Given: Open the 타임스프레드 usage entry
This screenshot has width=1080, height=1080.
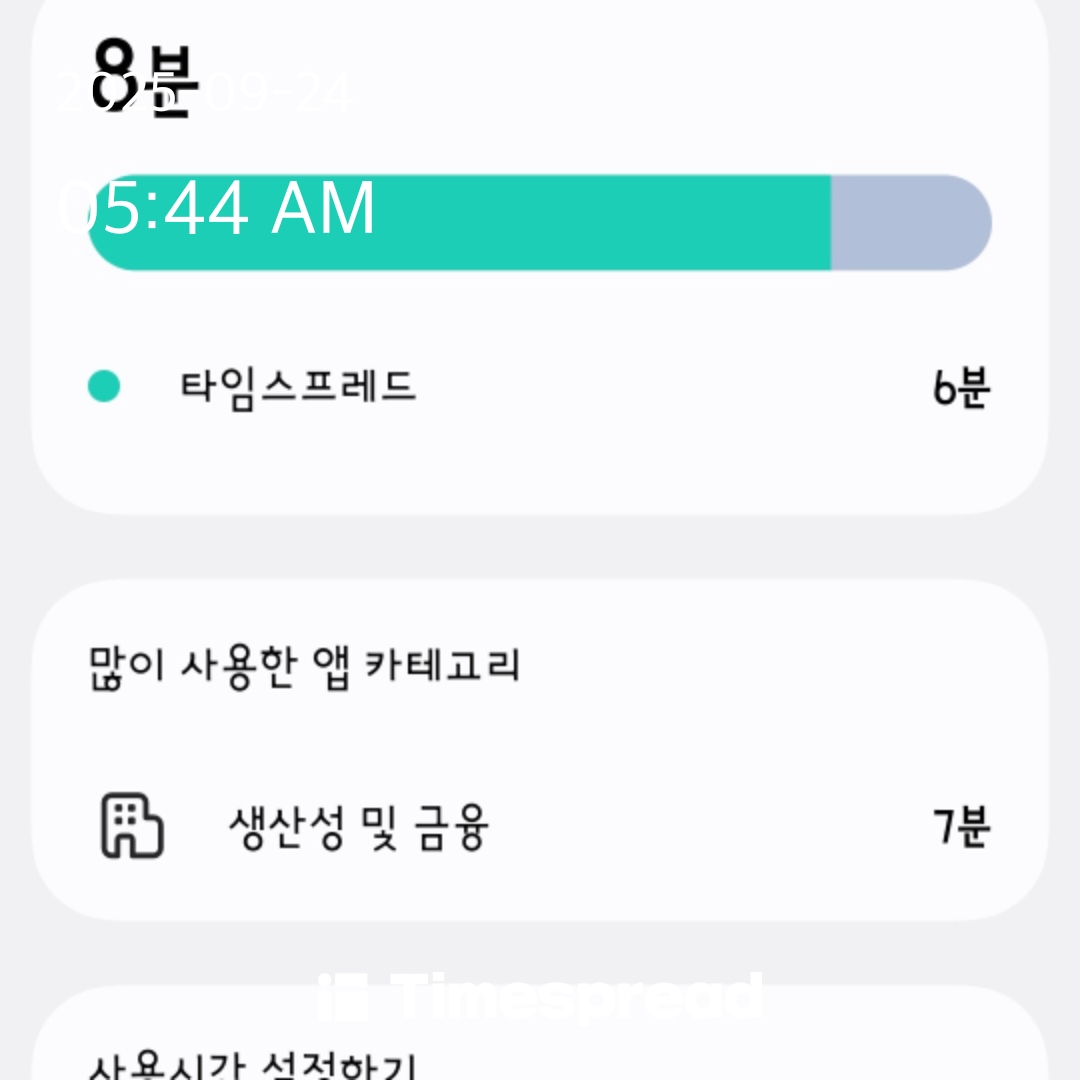Looking at the screenshot, I should point(298,387).
